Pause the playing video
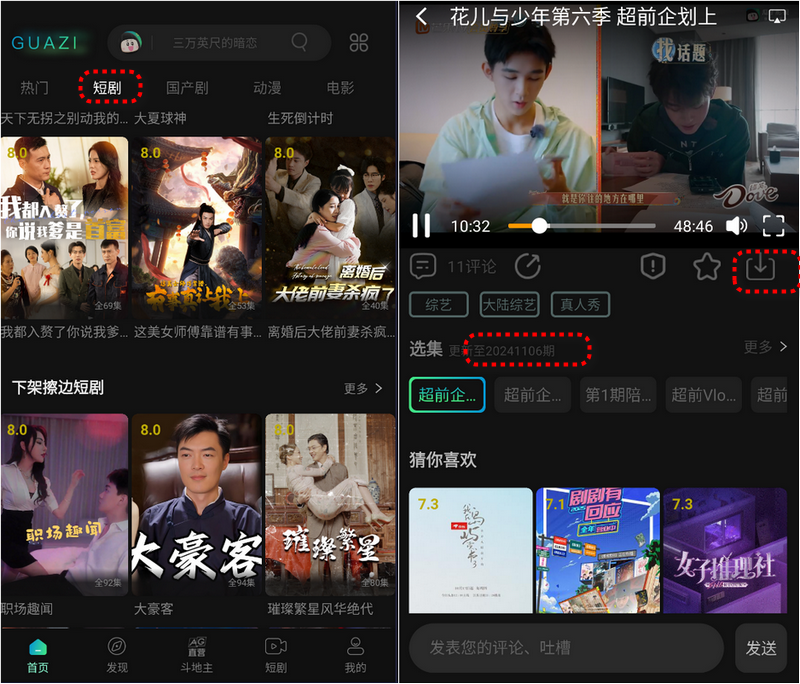The width and height of the screenshot is (800, 684). coord(421,226)
